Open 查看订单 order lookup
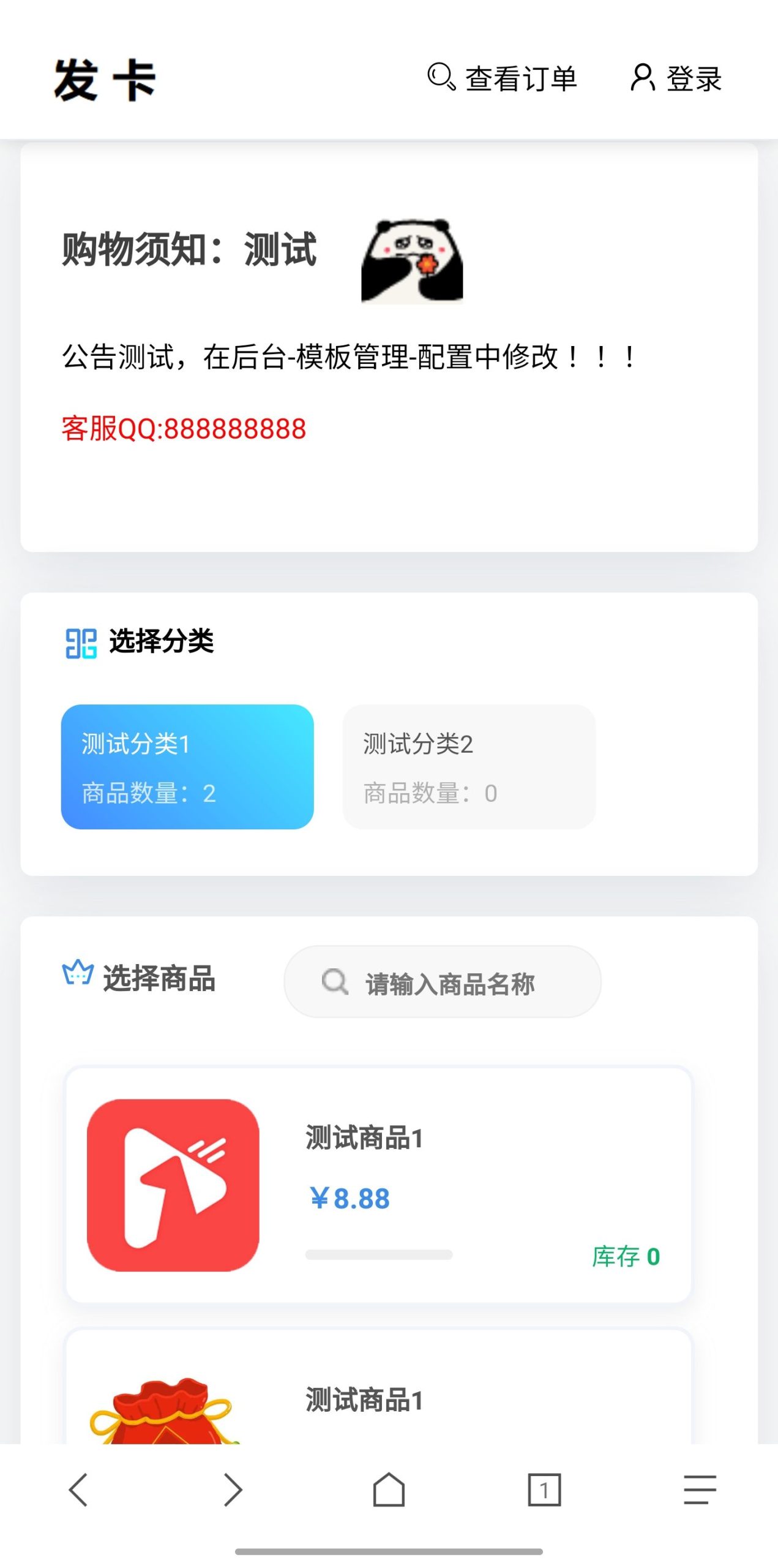The image size is (778, 1568). [x=502, y=78]
